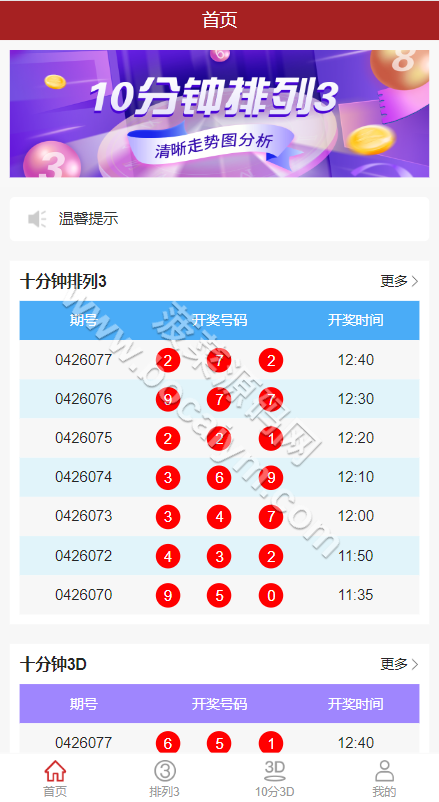
Task: Open the 我的 tab
Action: 384,778
